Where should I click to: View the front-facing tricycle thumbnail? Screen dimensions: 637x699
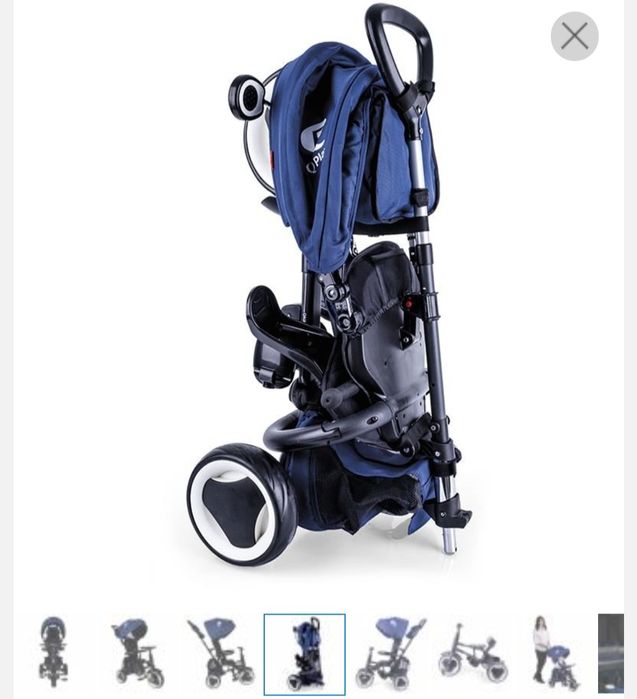53,654
